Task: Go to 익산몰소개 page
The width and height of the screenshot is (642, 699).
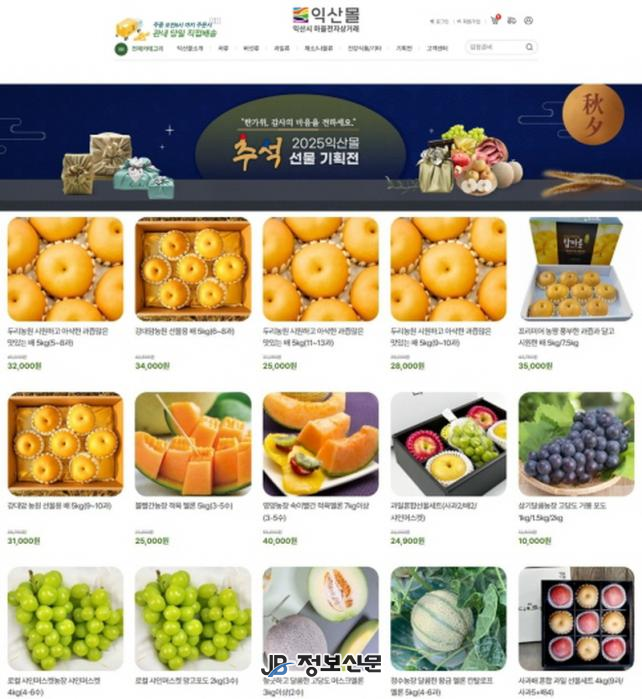Action: [x=190, y=48]
